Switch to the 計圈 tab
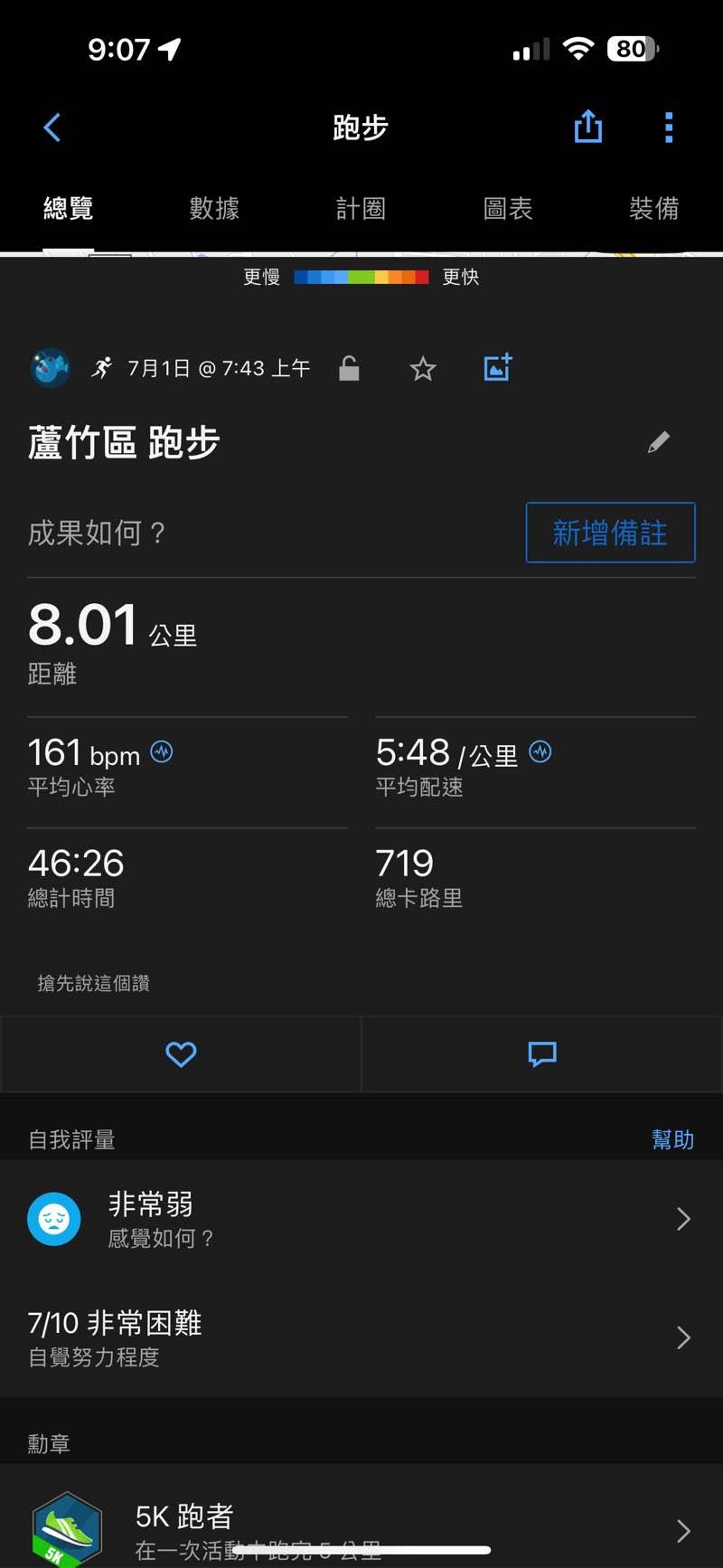Image resolution: width=723 pixels, height=1568 pixels. tap(361, 209)
